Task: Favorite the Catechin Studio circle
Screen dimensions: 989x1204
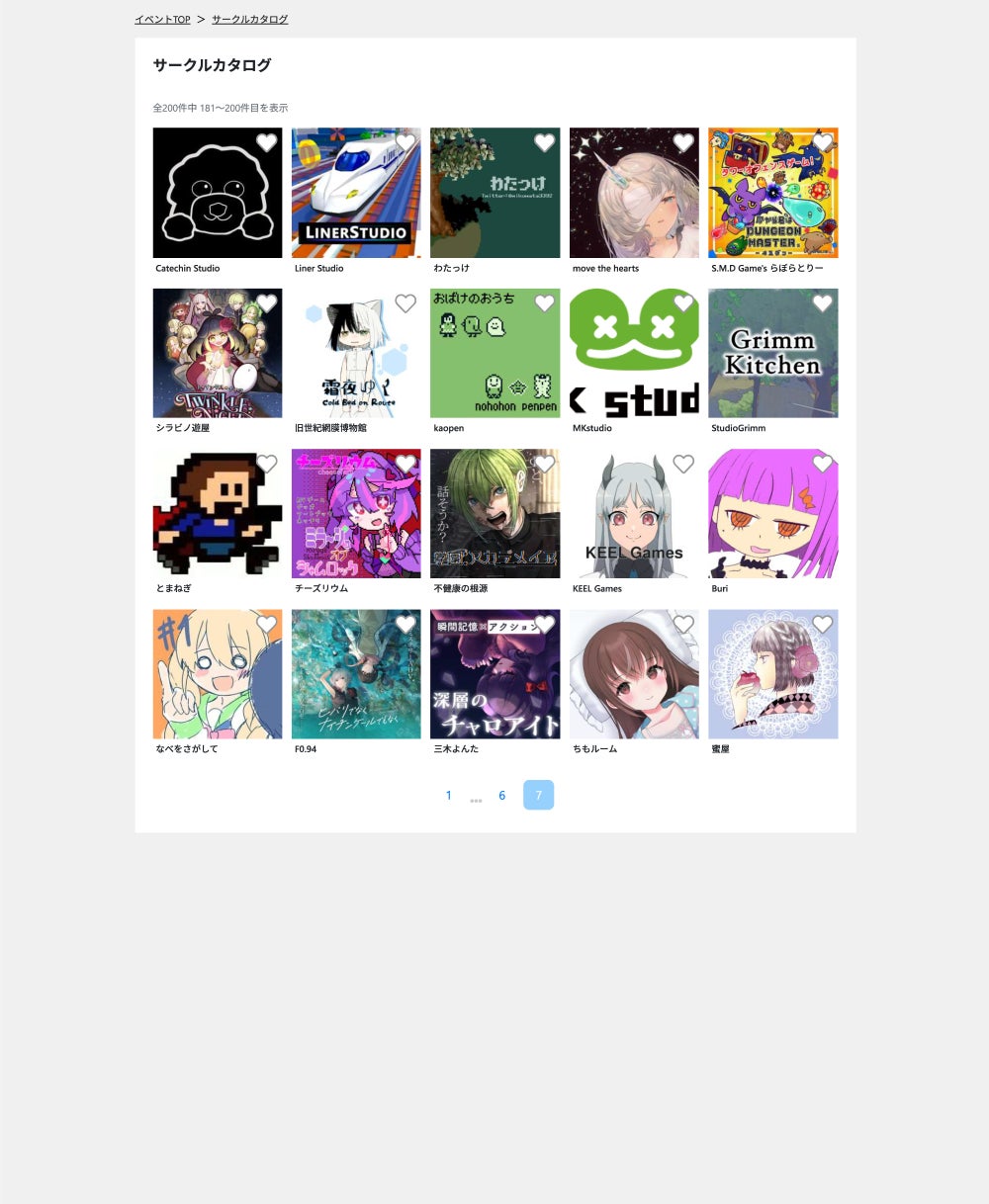Action: tap(267, 143)
